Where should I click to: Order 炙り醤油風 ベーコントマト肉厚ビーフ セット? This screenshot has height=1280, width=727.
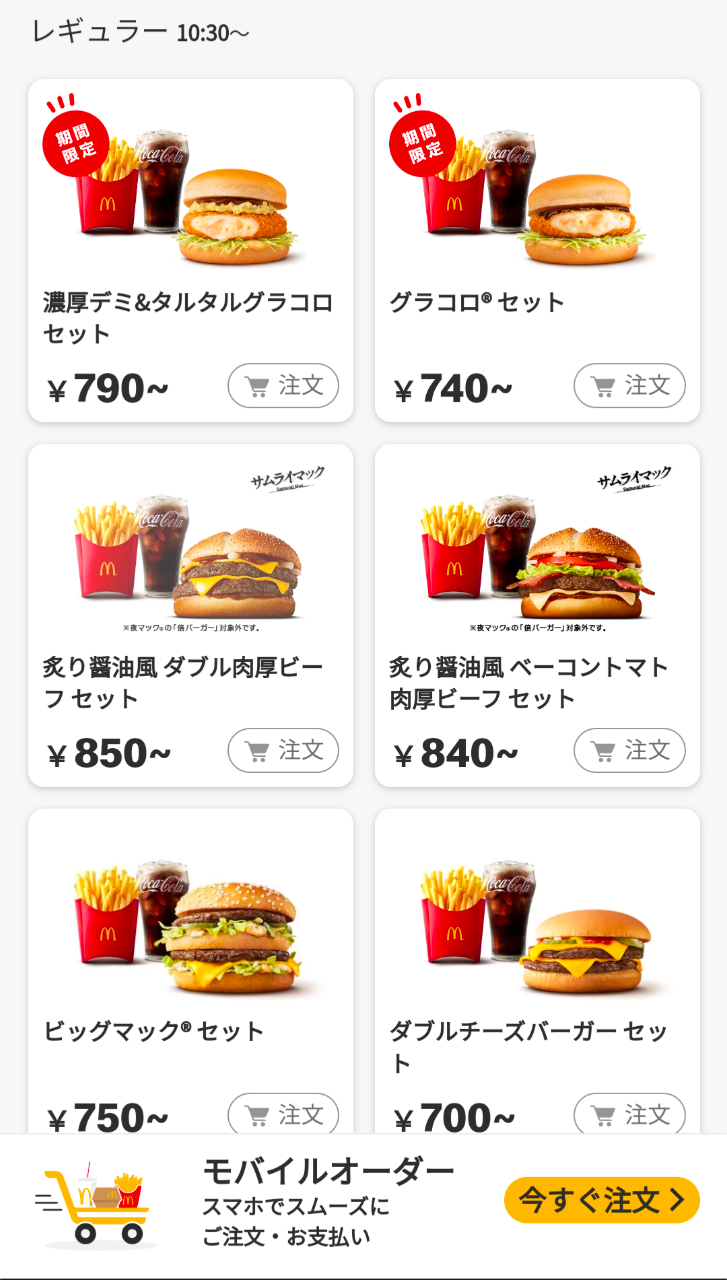pyautogui.click(x=629, y=751)
